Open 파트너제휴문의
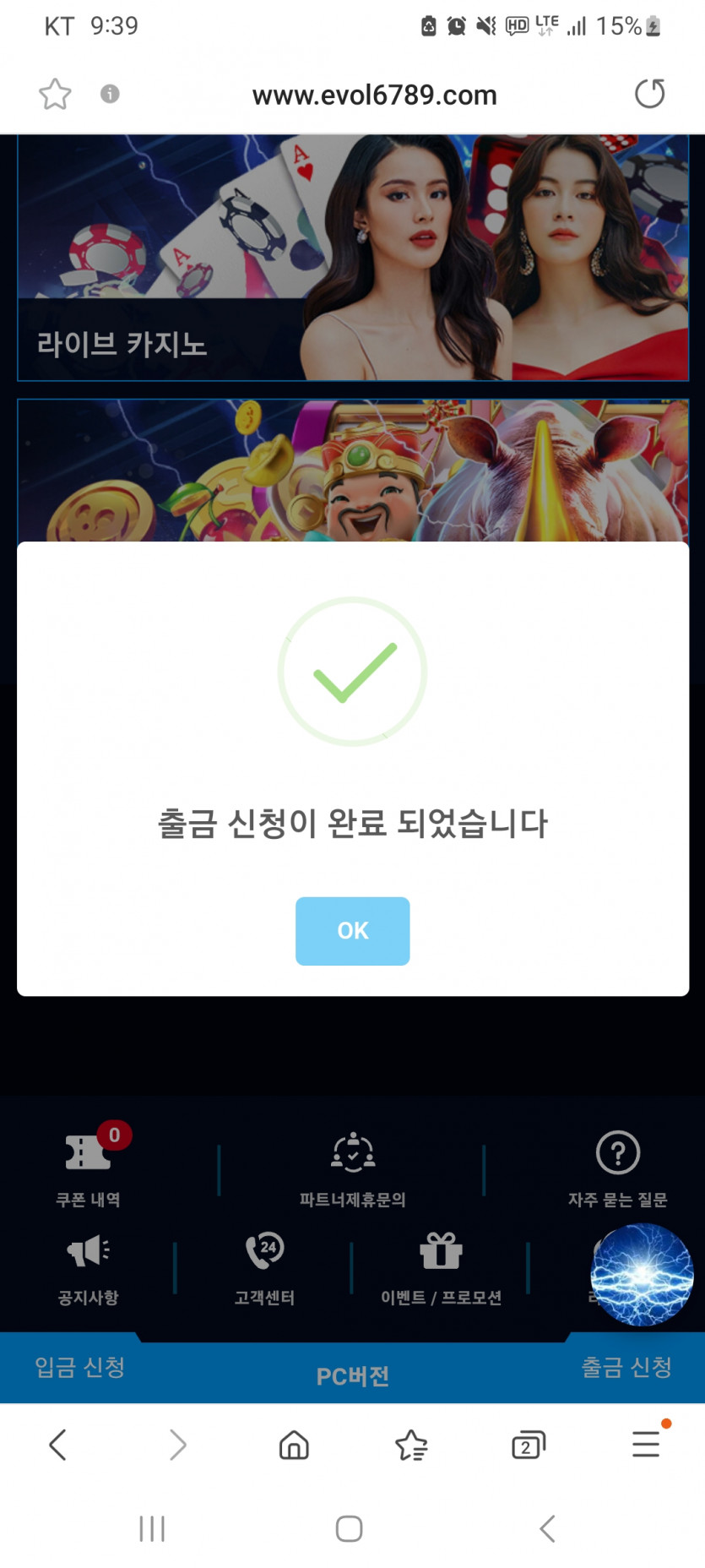The height and width of the screenshot is (1568, 705). pos(353,1169)
